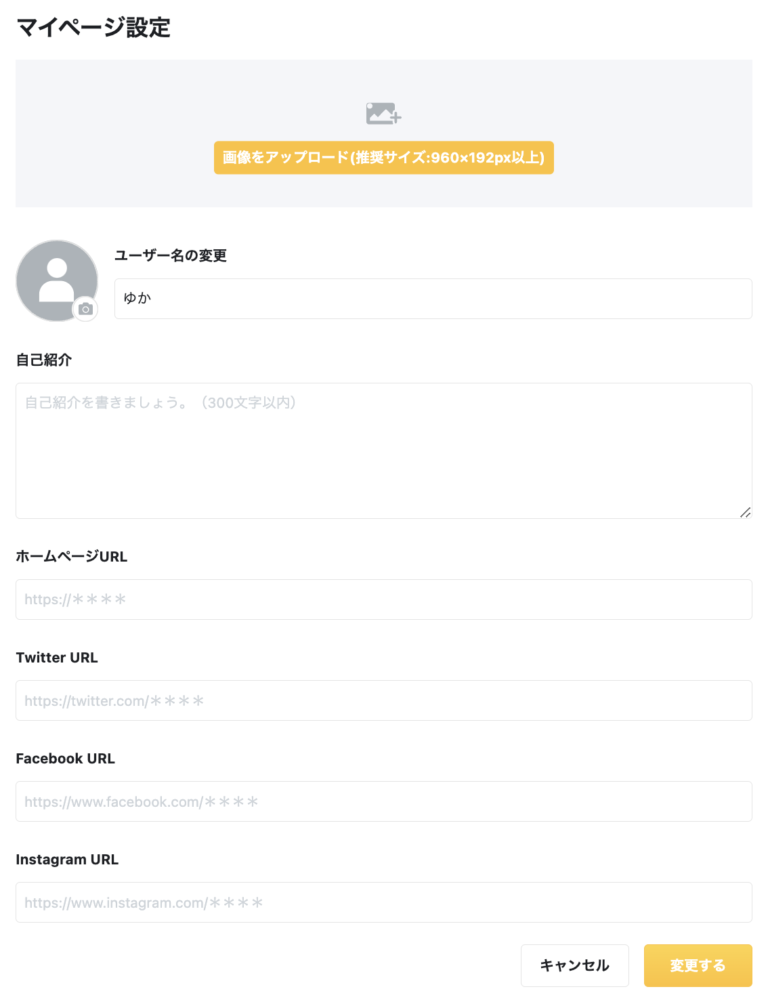Edit the ユーザー名 field containing ゆか
The height and width of the screenshot is (1008, 768).
click(x=433, y=299)
